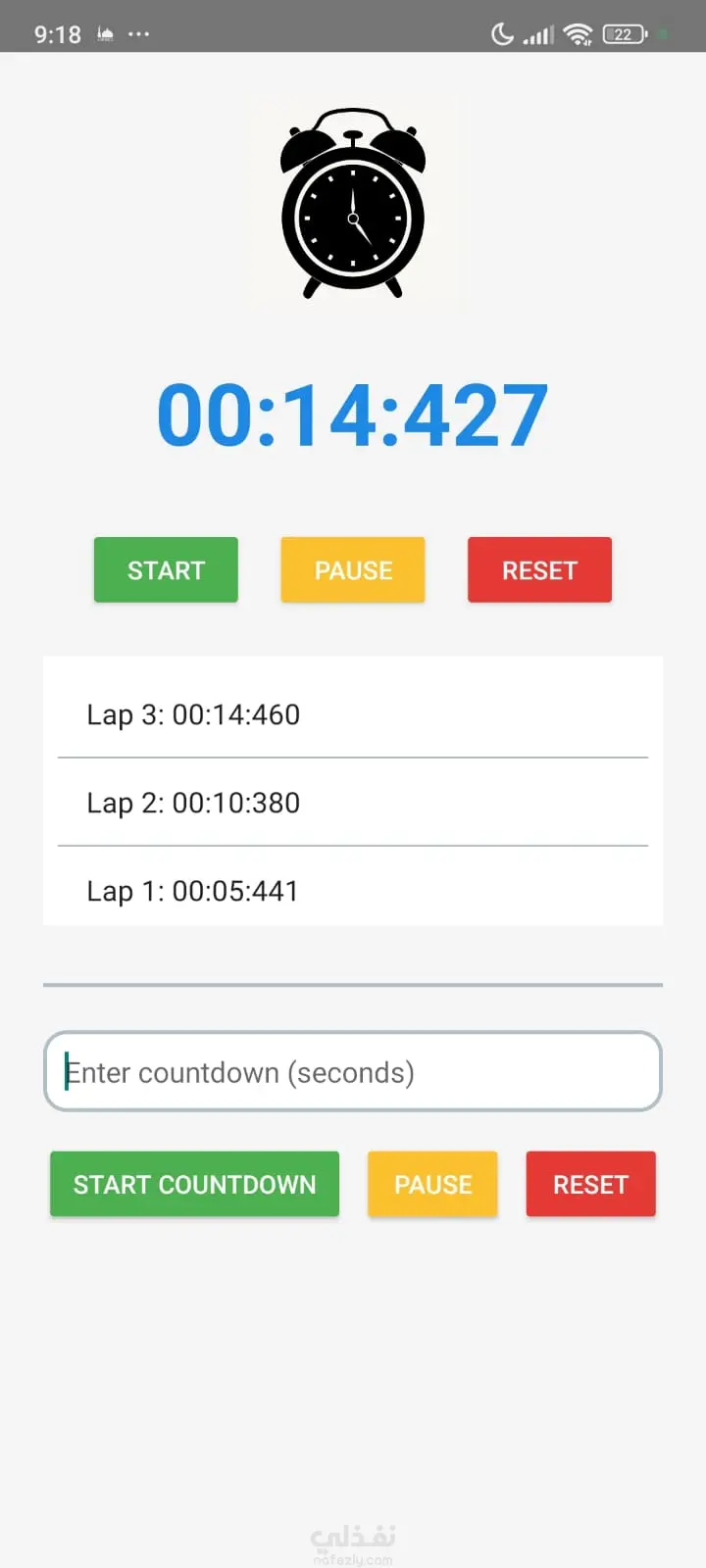Start the stopwatch with the green START button
The width and height of the screenshot is (706, 1568).
pyautogui.click(x=166, y=569)
